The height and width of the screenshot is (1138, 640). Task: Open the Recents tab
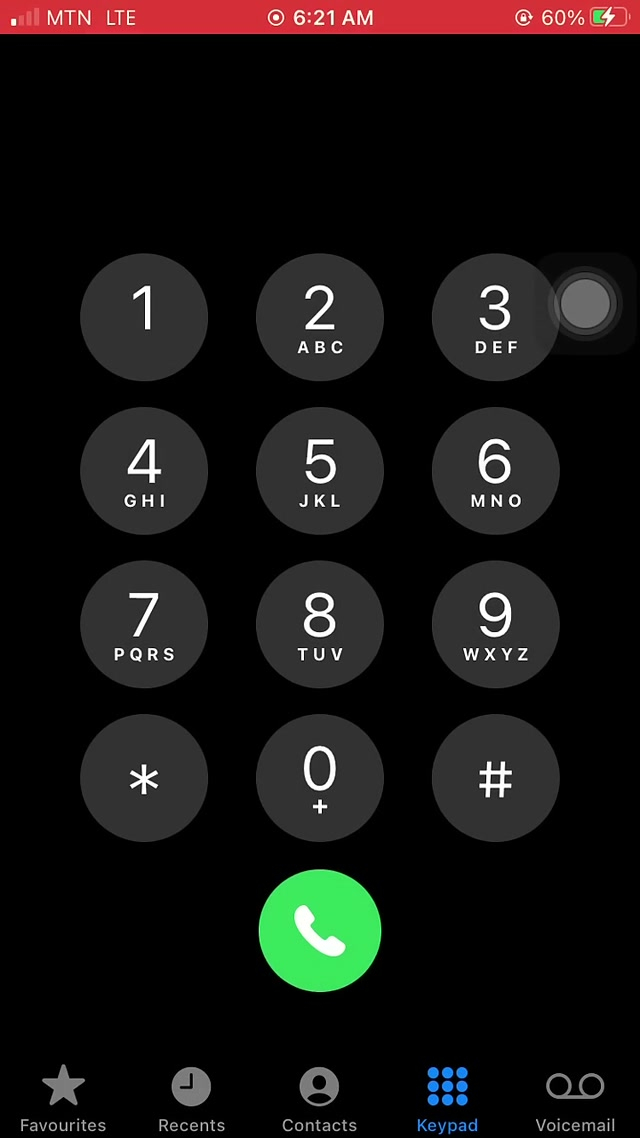click(x=191, y=1098)
